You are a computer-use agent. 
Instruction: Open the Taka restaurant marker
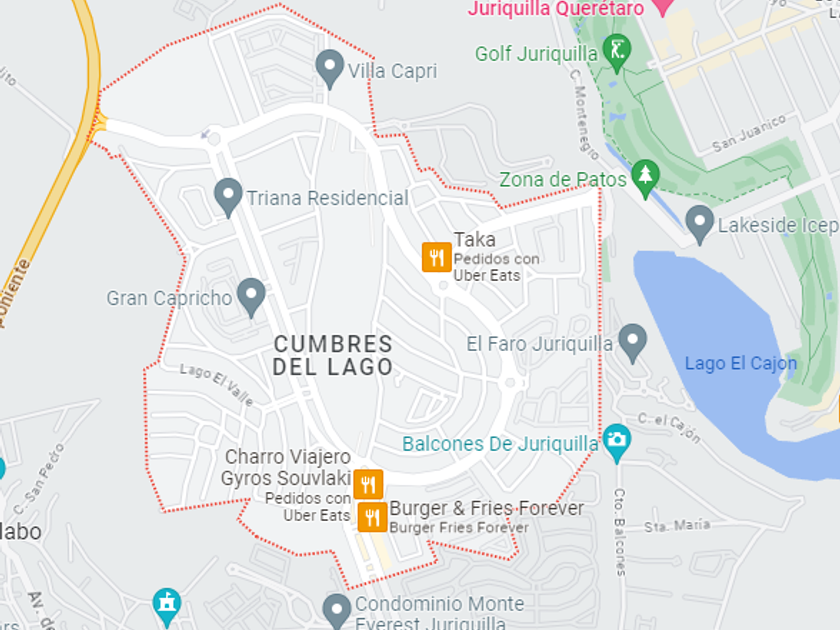(x=437, y=257)
